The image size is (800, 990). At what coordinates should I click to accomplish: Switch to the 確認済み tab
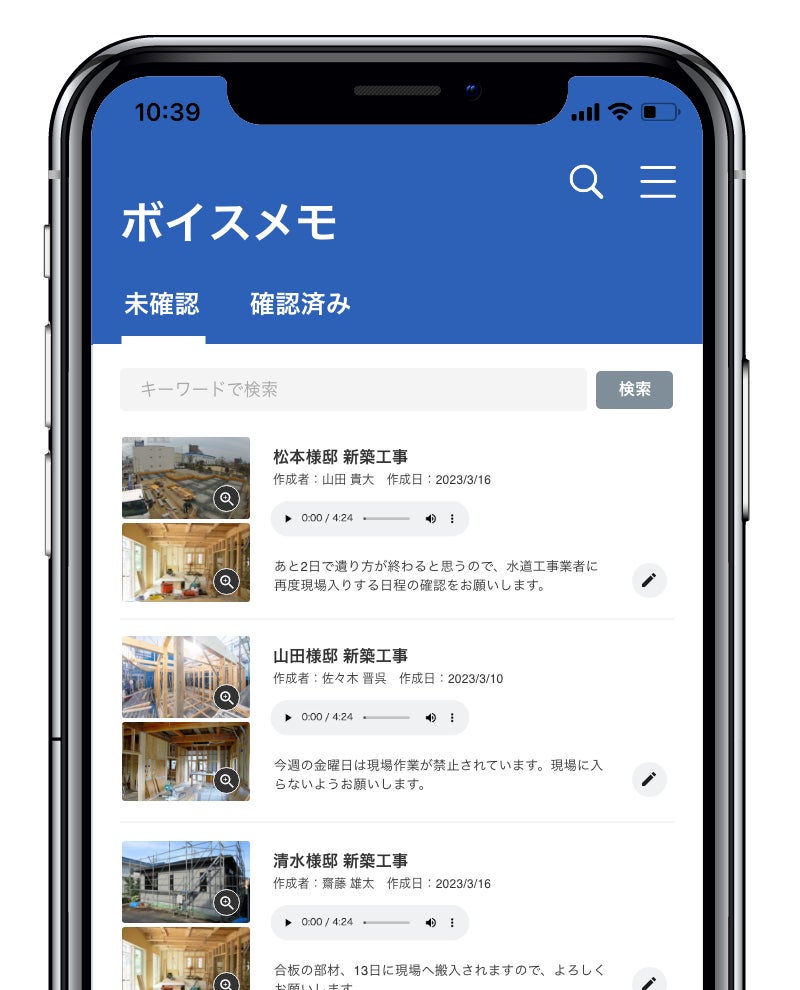tap(300, 304)
